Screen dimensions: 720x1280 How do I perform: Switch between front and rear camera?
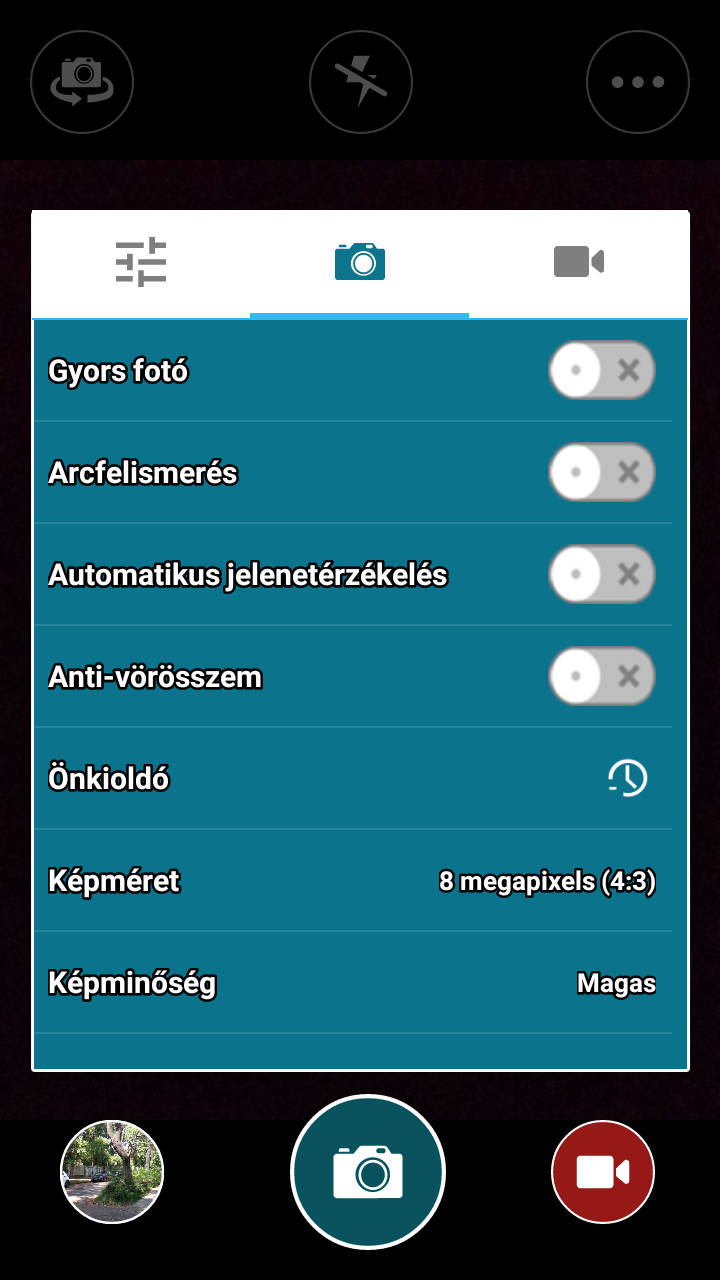click(x=82, y=82)
